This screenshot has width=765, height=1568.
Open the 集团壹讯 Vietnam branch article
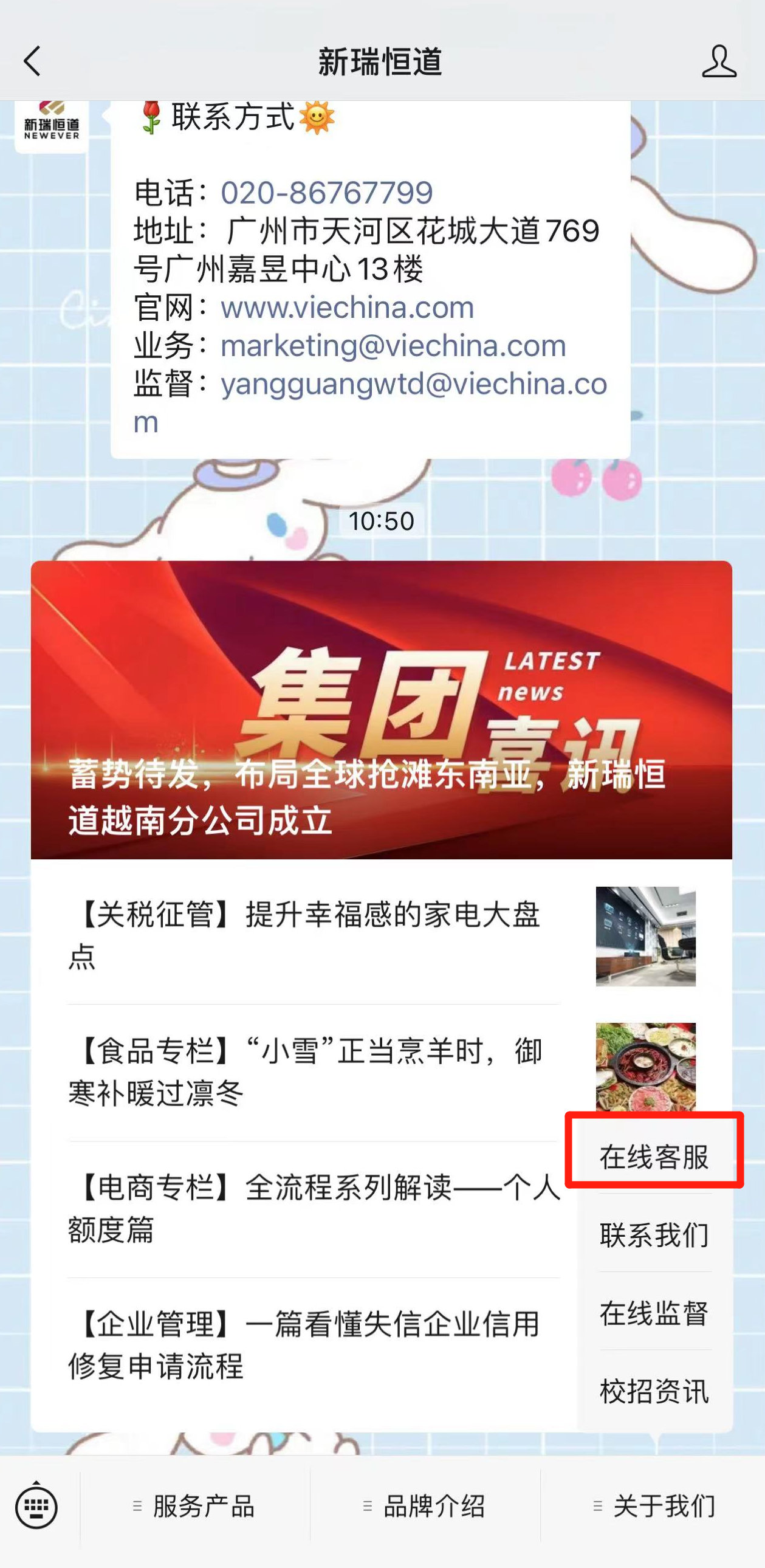(381, 710)
